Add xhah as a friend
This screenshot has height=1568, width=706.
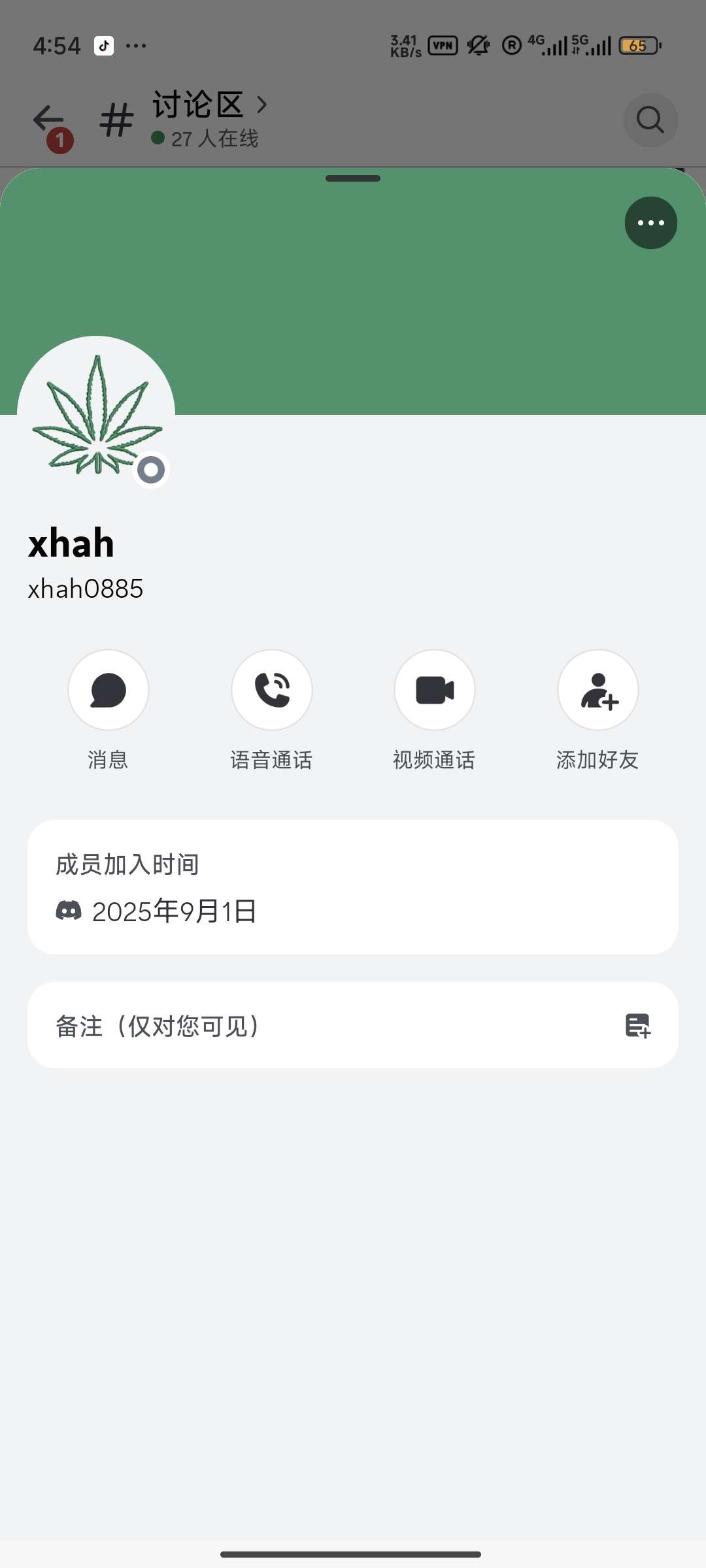click(x=597, y=690)
